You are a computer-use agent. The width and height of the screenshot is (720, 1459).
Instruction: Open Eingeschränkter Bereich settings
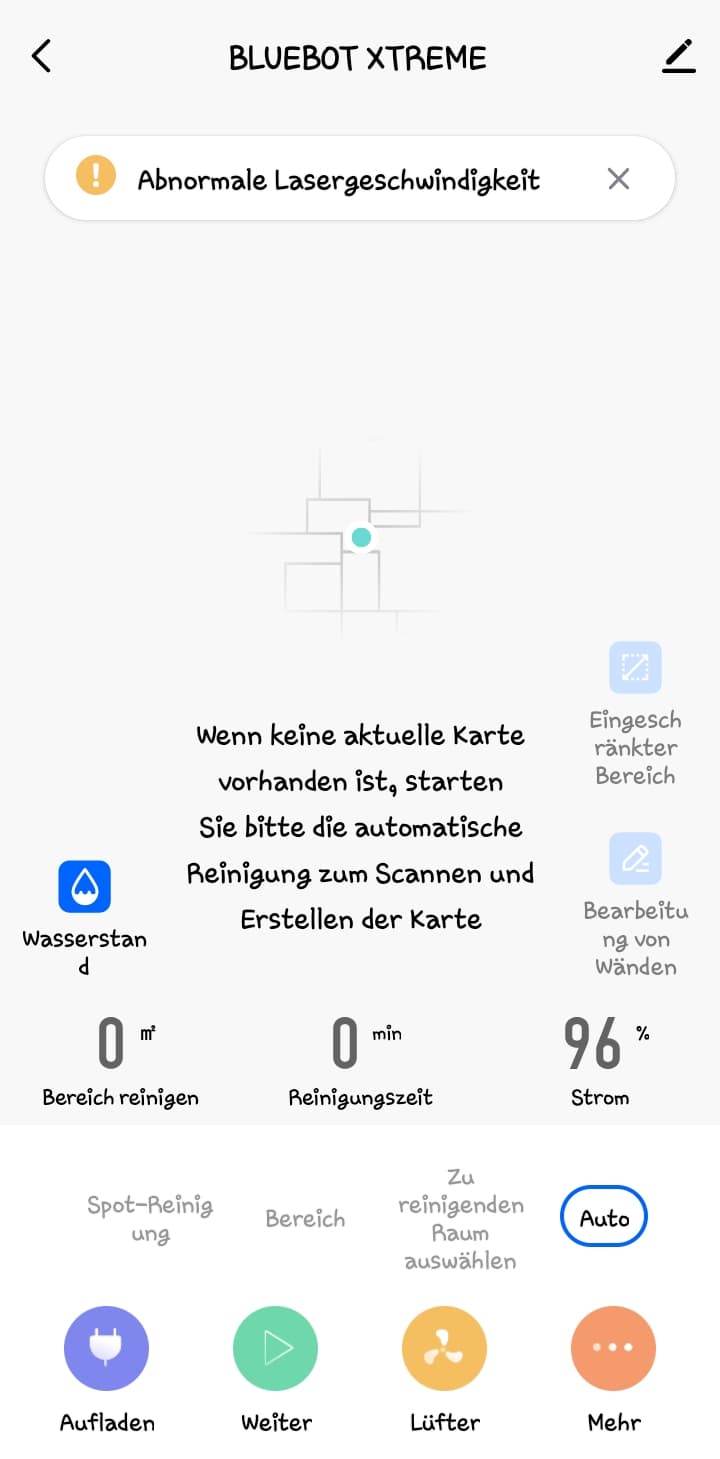click(x=635, y=714)
